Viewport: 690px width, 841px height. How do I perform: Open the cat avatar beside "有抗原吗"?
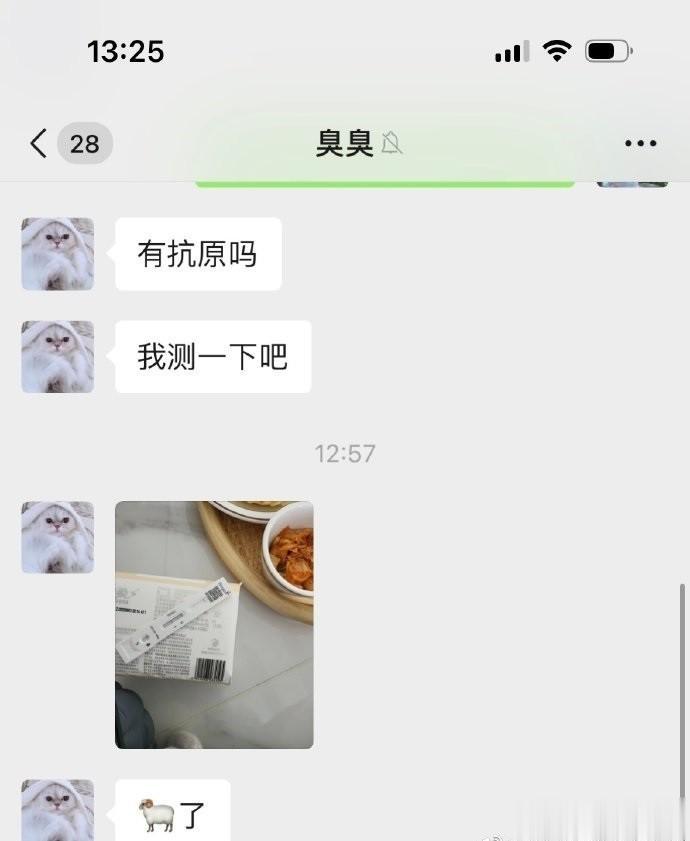coord(58,255)
